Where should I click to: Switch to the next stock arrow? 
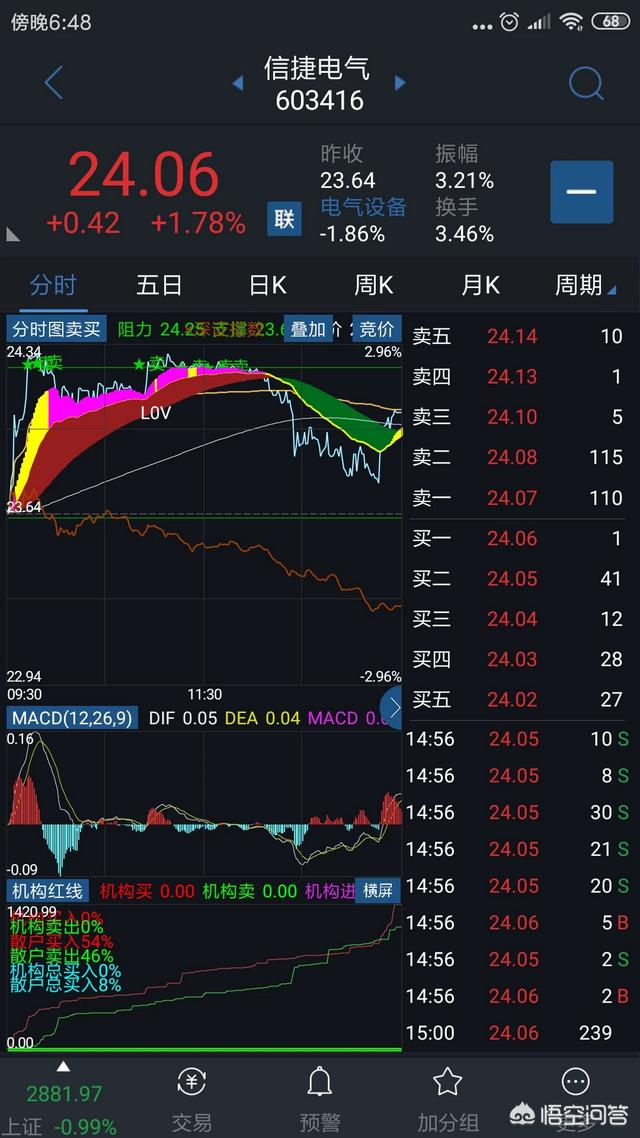400,83
